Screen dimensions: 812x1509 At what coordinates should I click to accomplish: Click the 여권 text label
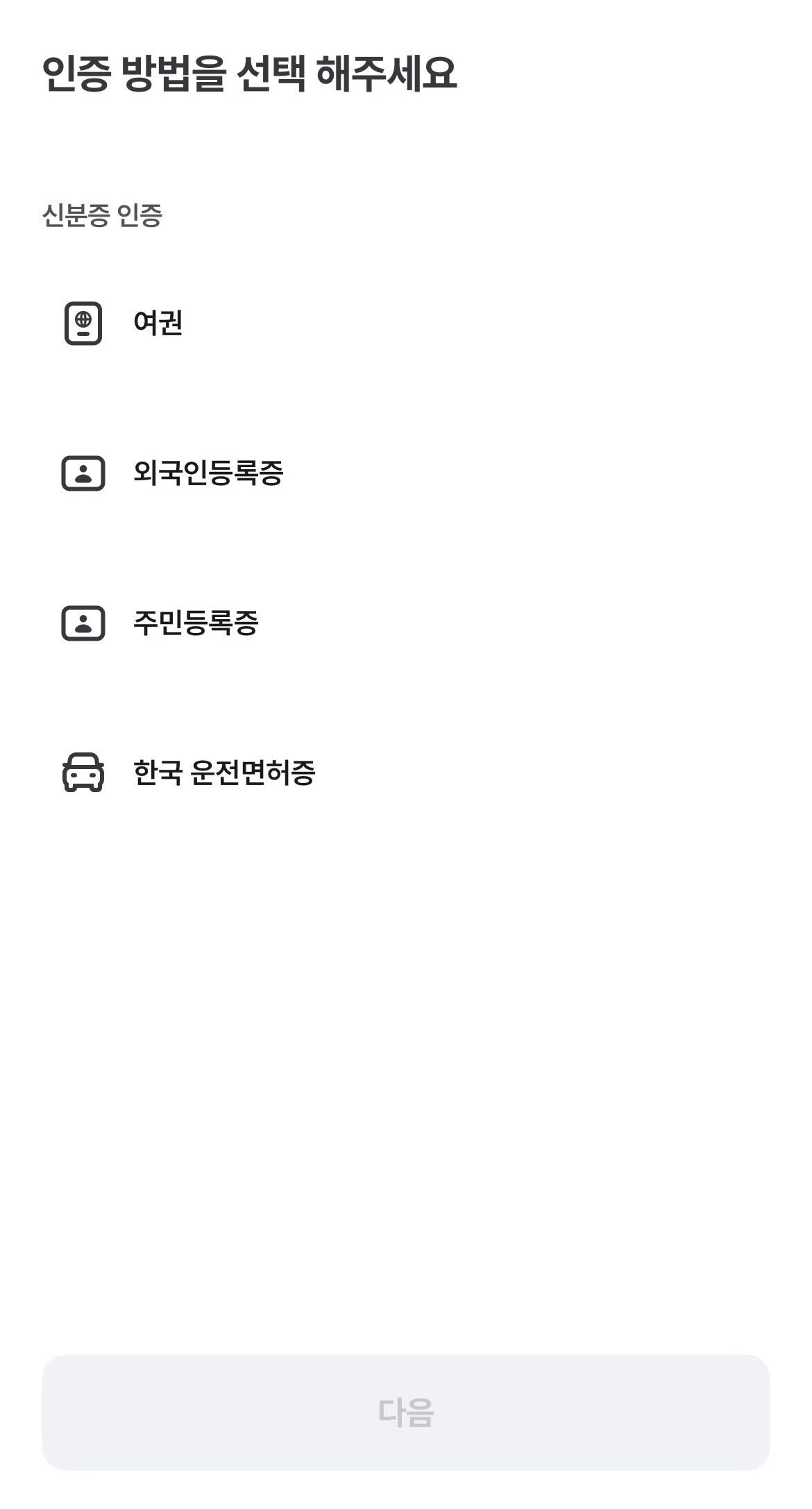point(158,322)
